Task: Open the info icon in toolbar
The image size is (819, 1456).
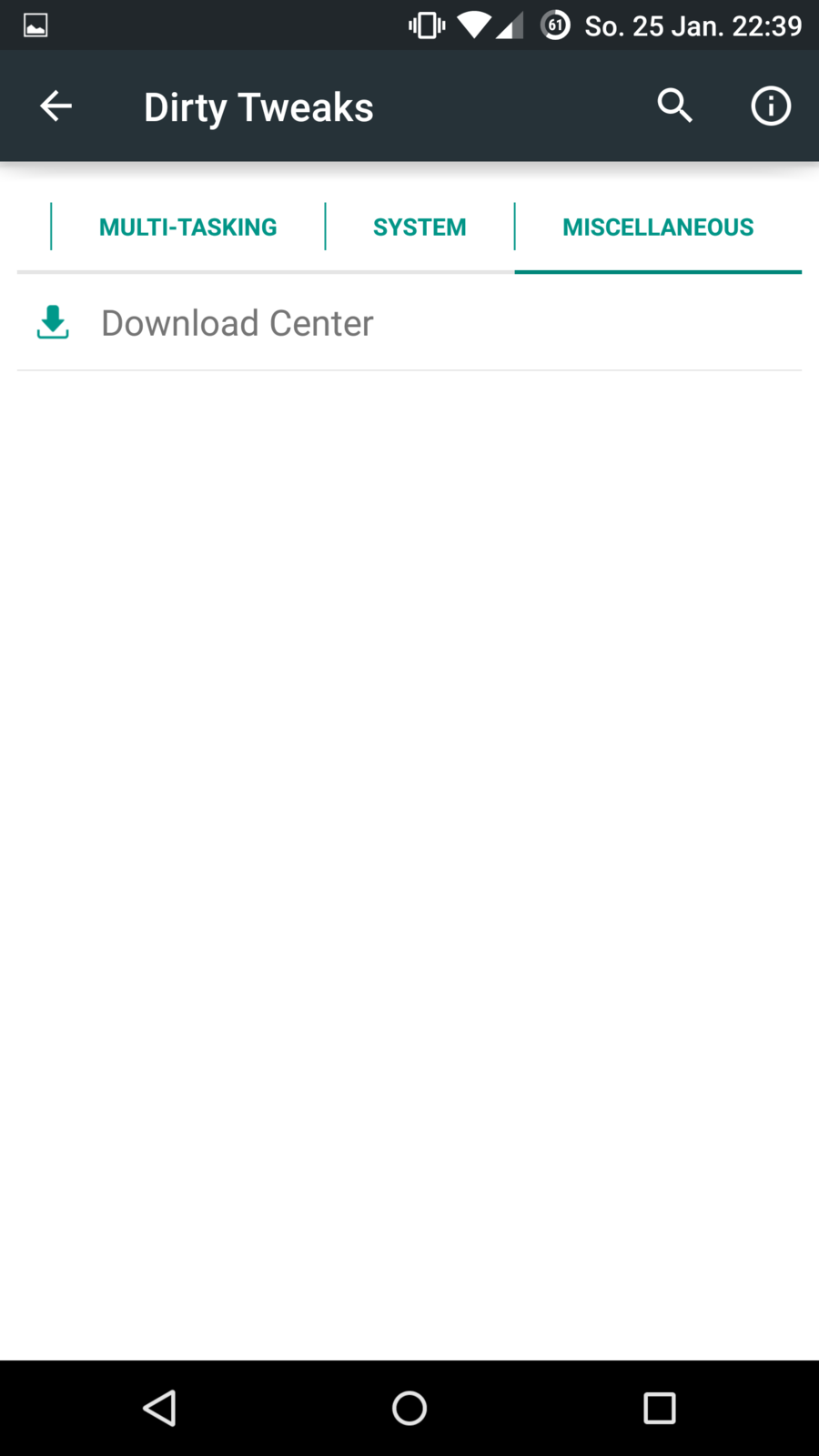Action: 770,106
